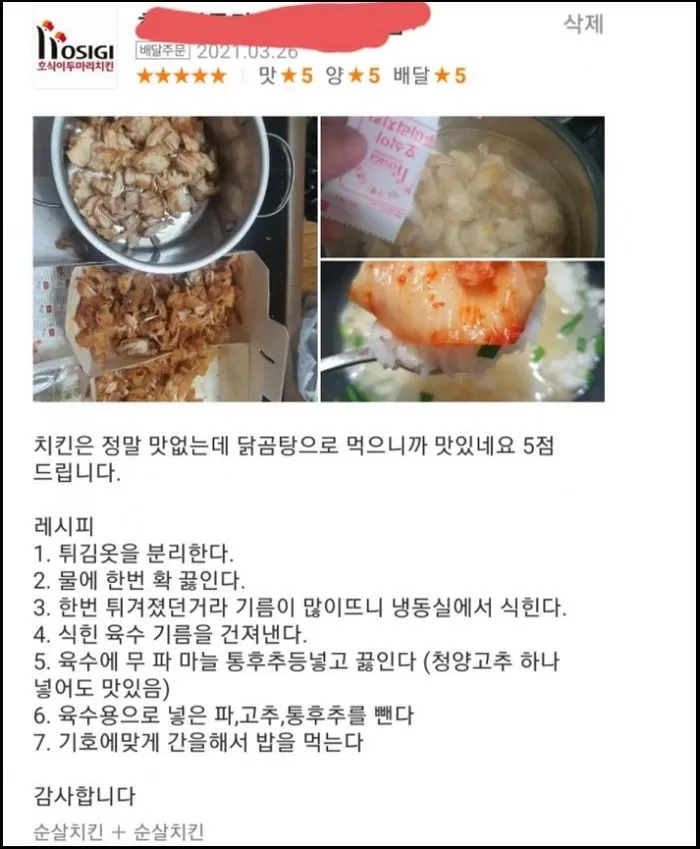Image resolution: width=700 pixels, height=849 pixels.
Task: View the photo with the sauce packet
Action: click(x=462, y=186)
